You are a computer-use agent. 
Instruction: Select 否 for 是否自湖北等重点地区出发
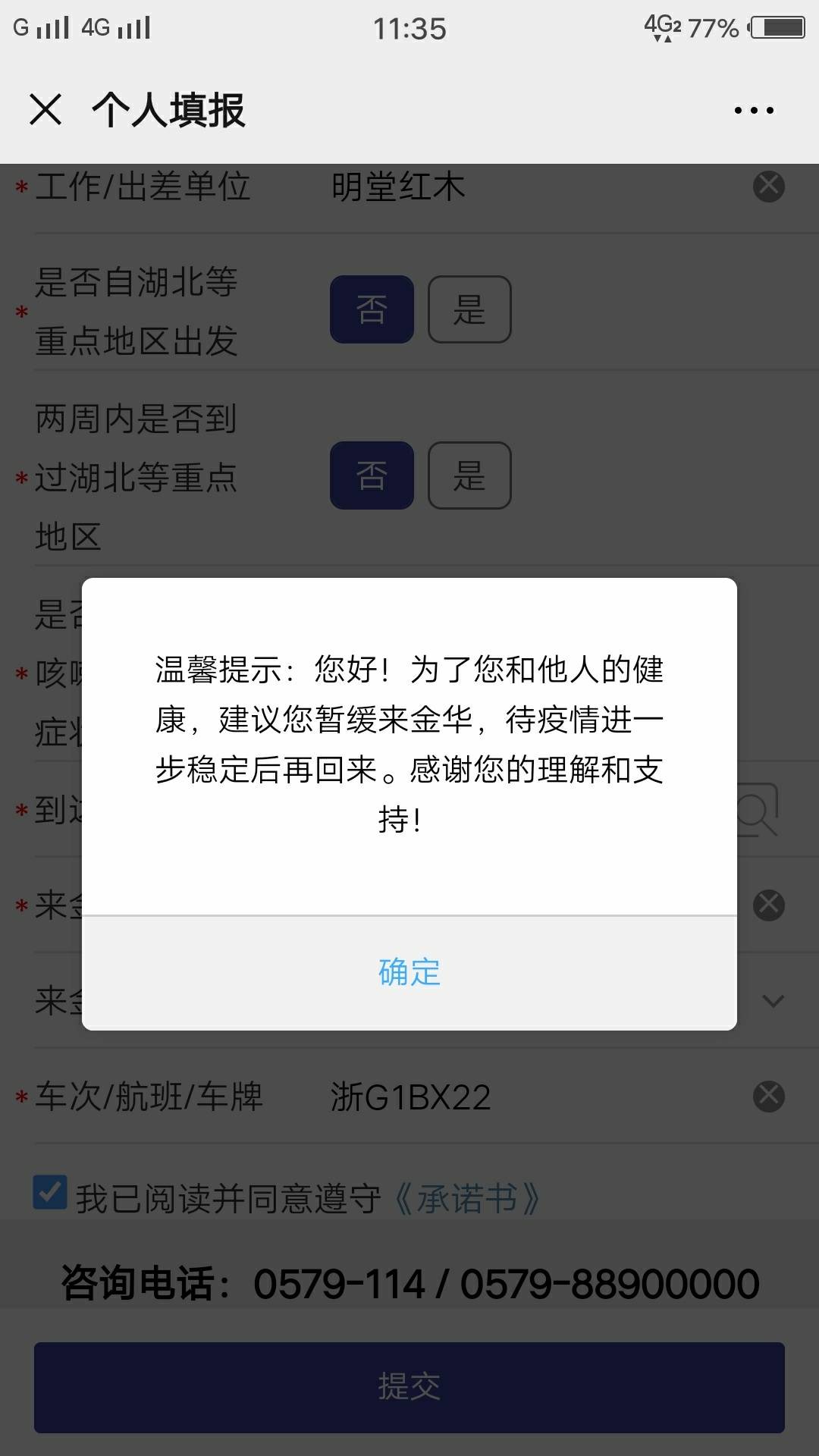pyautogui.click(x=372, y=309)
